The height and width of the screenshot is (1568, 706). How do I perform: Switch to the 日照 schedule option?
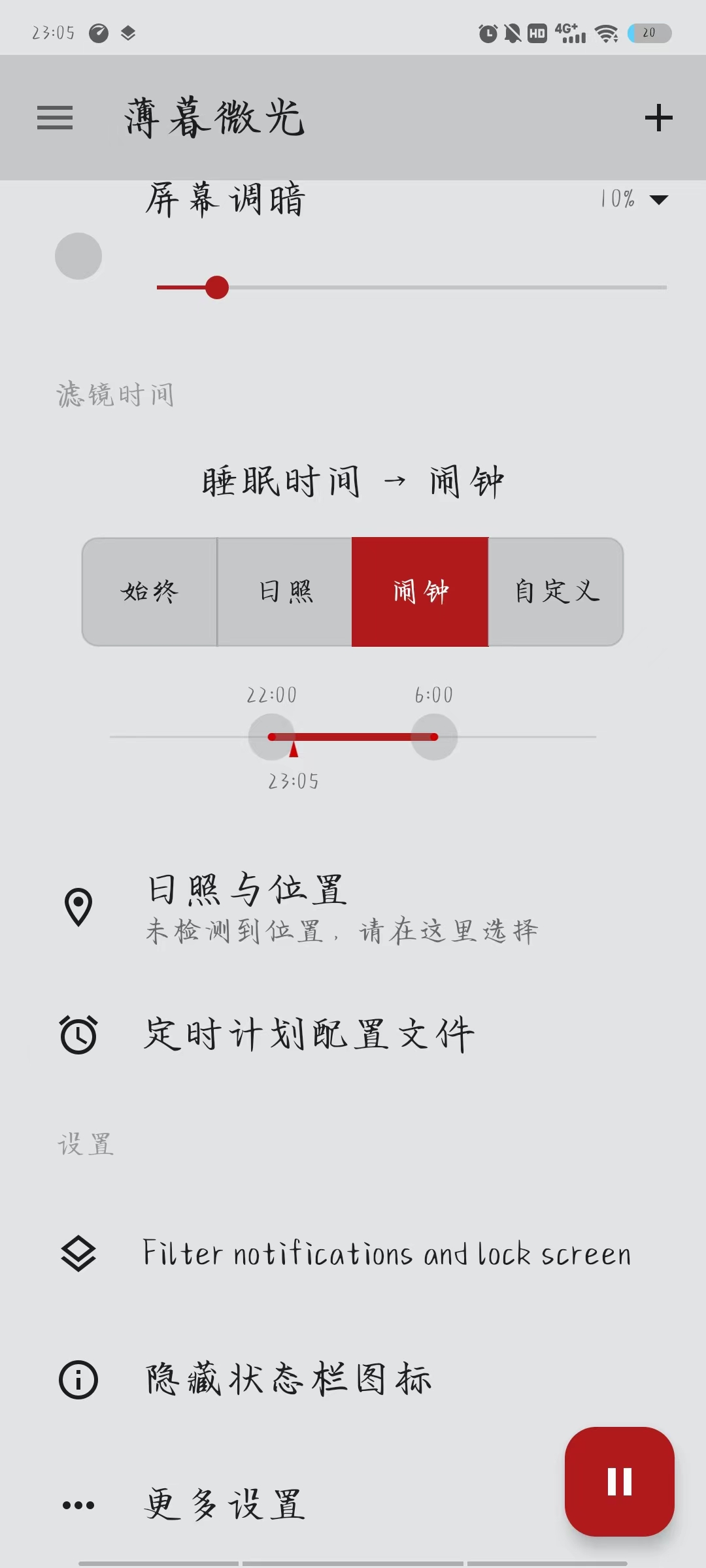pyautogui.click(x=285, y=592)
